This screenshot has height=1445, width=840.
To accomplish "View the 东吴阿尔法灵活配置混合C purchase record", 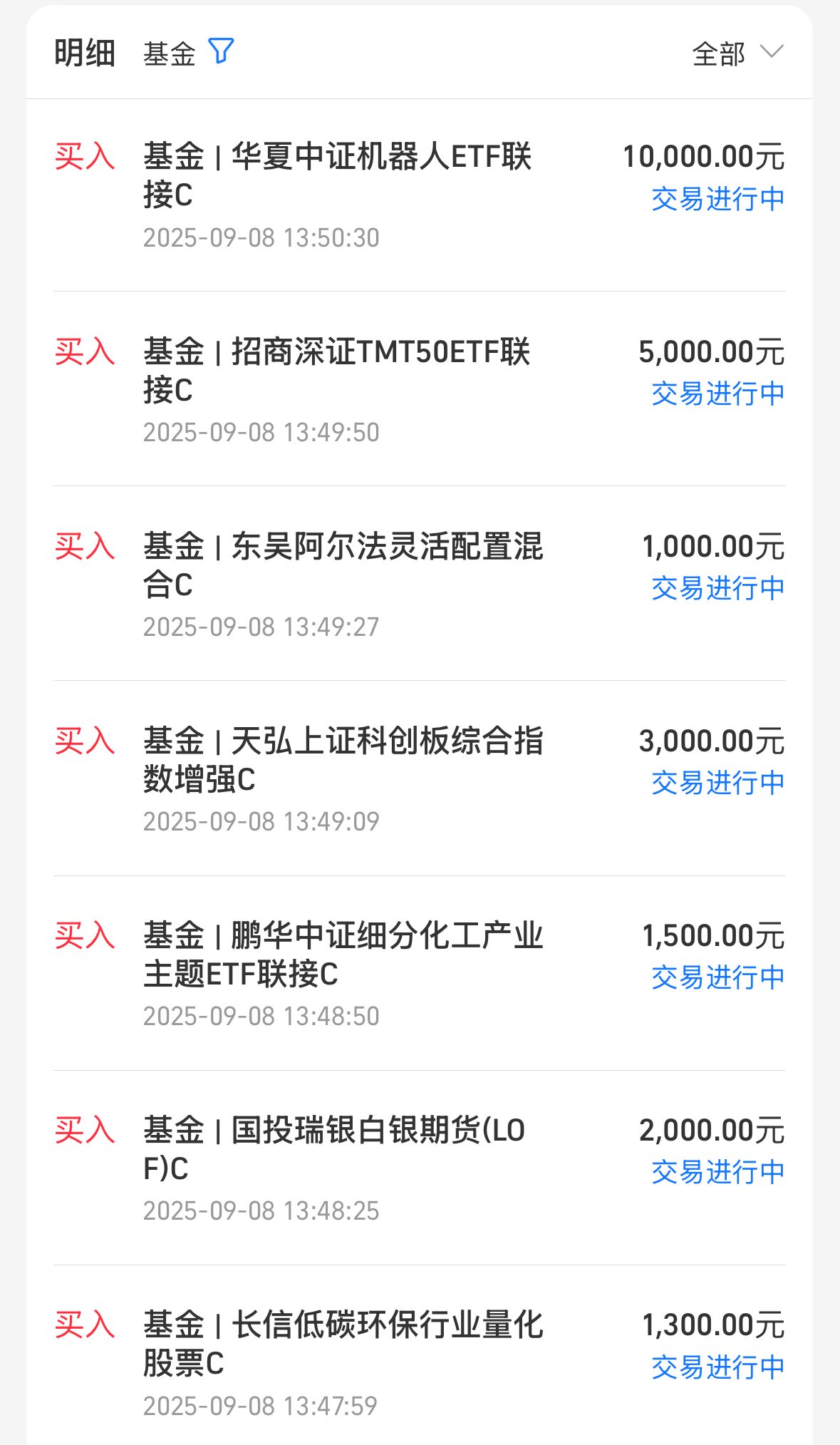I will pos(420,584).
